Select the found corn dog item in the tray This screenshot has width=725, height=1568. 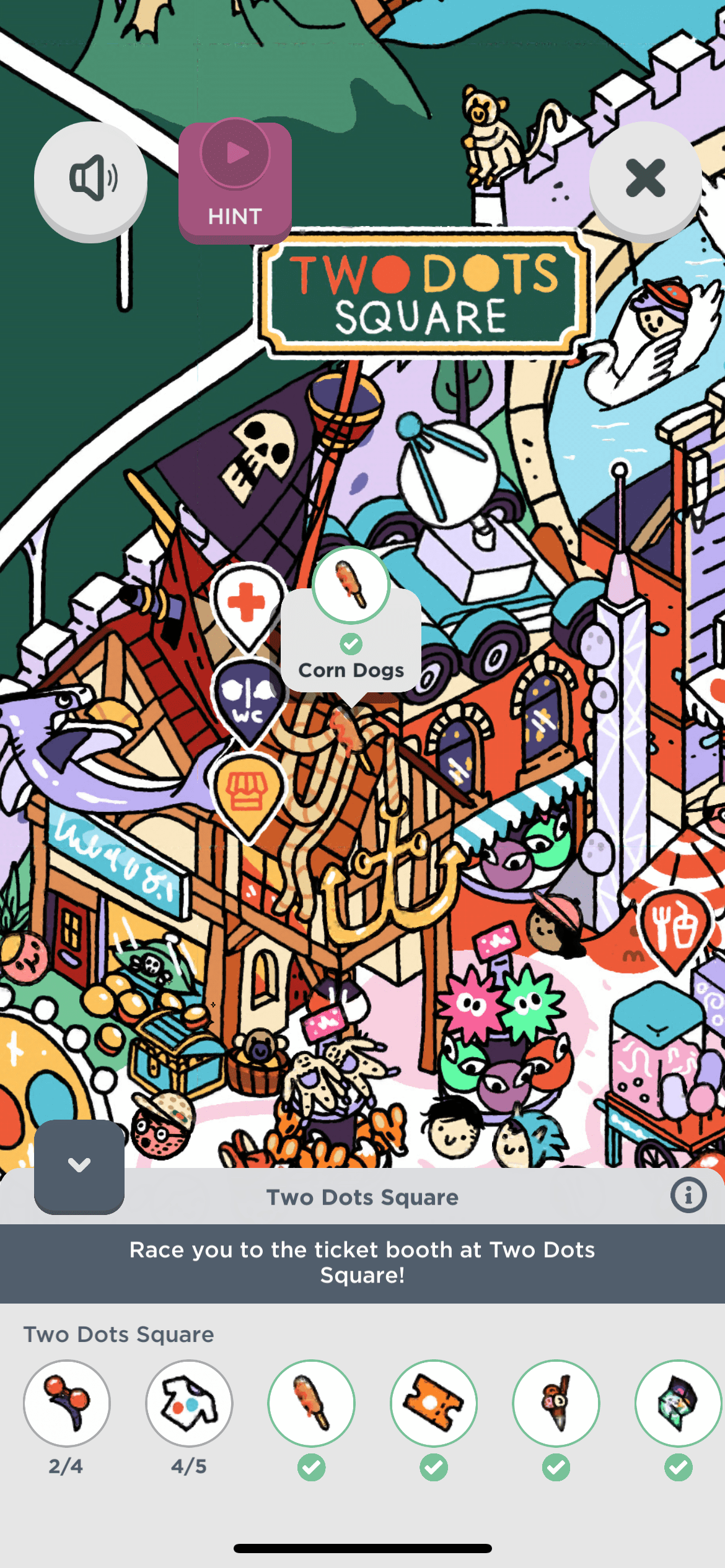coord(312,1403)
